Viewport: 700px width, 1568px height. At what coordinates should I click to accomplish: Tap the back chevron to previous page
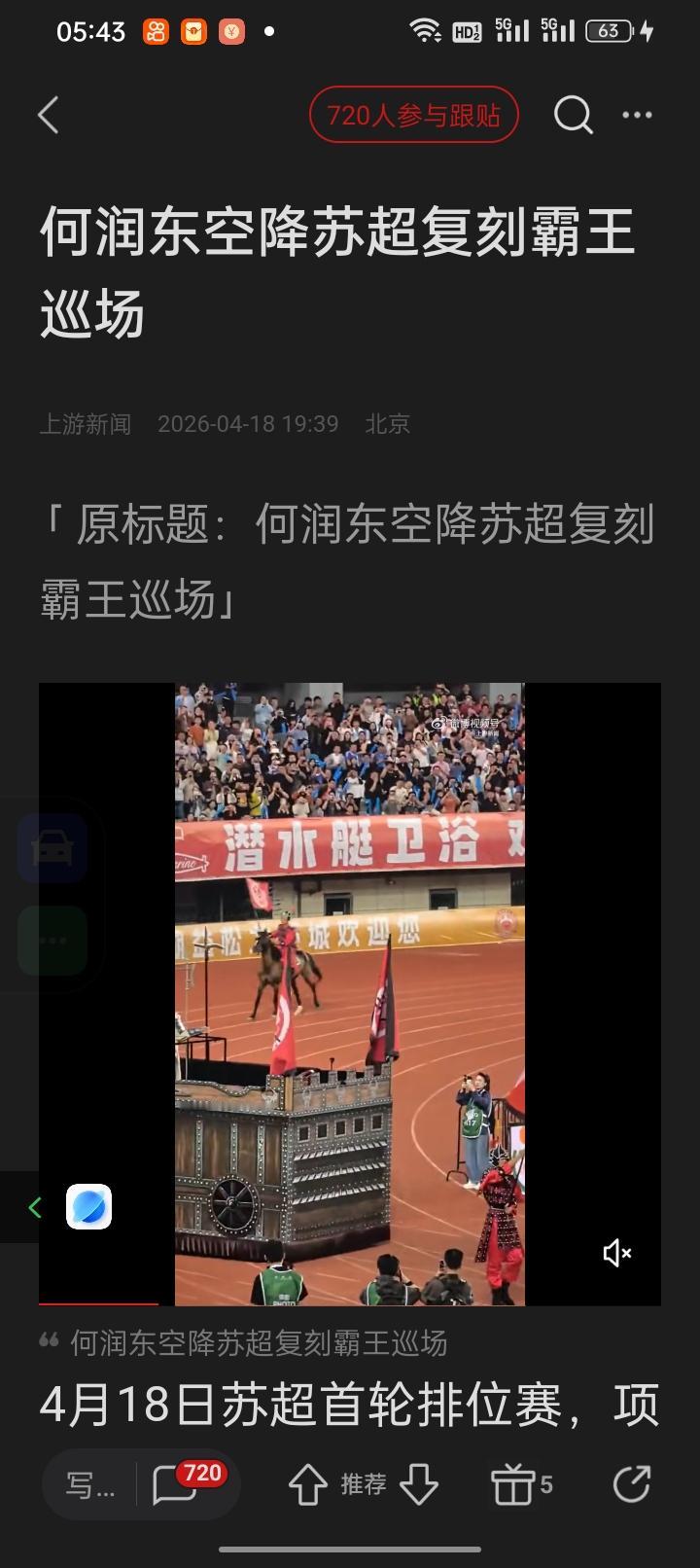(49, 114)
